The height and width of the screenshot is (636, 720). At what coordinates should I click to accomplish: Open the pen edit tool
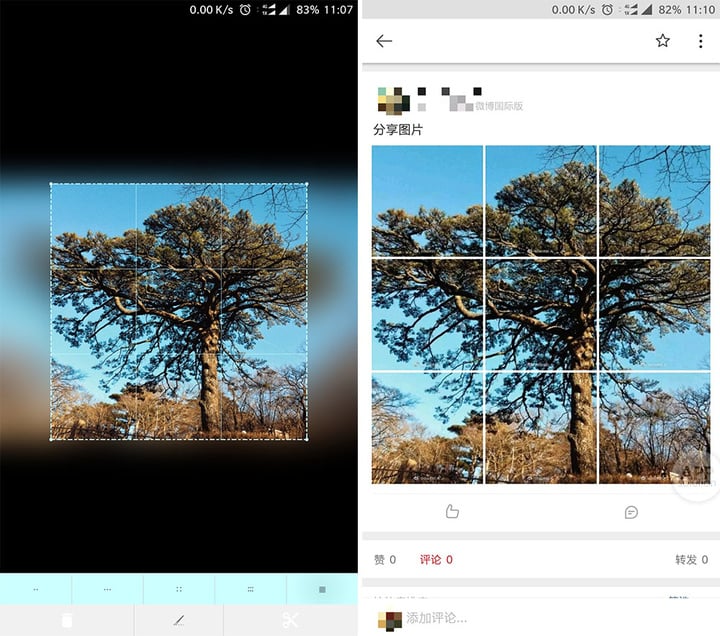click(x=179, y=620)
